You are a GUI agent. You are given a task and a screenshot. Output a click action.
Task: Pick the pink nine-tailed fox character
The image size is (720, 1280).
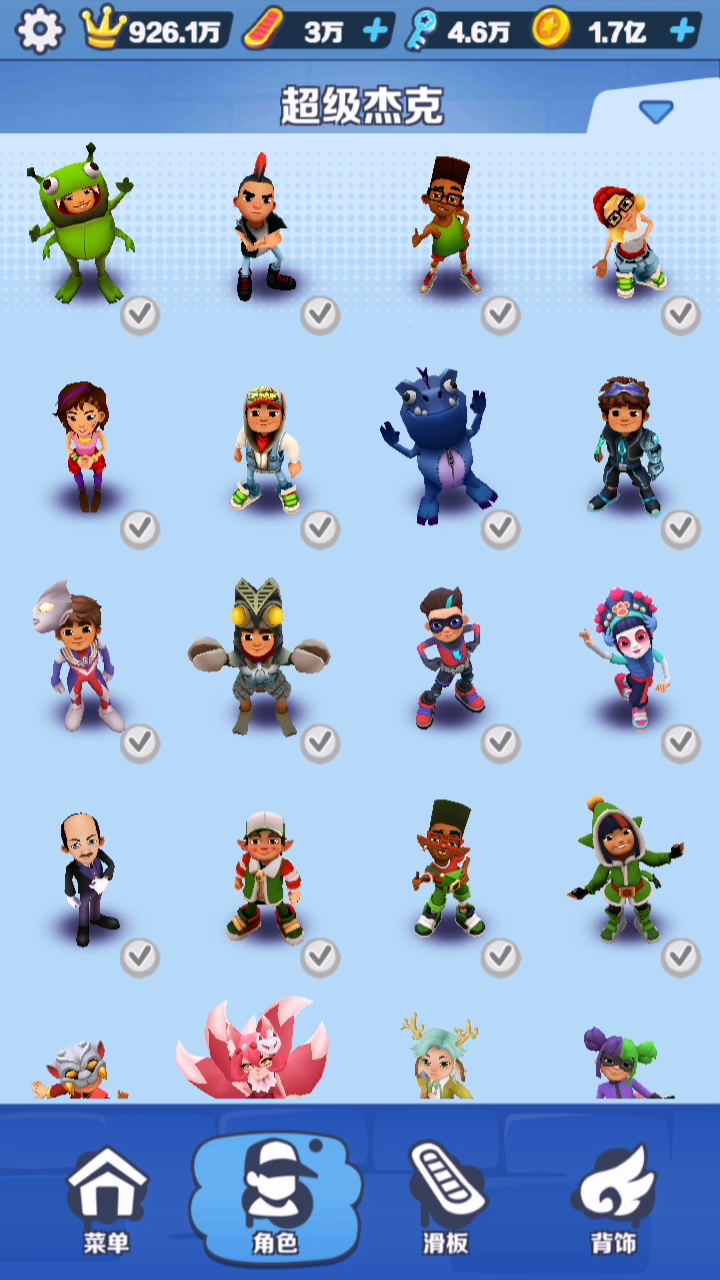pyautogui.click(x=252, y=1050)
